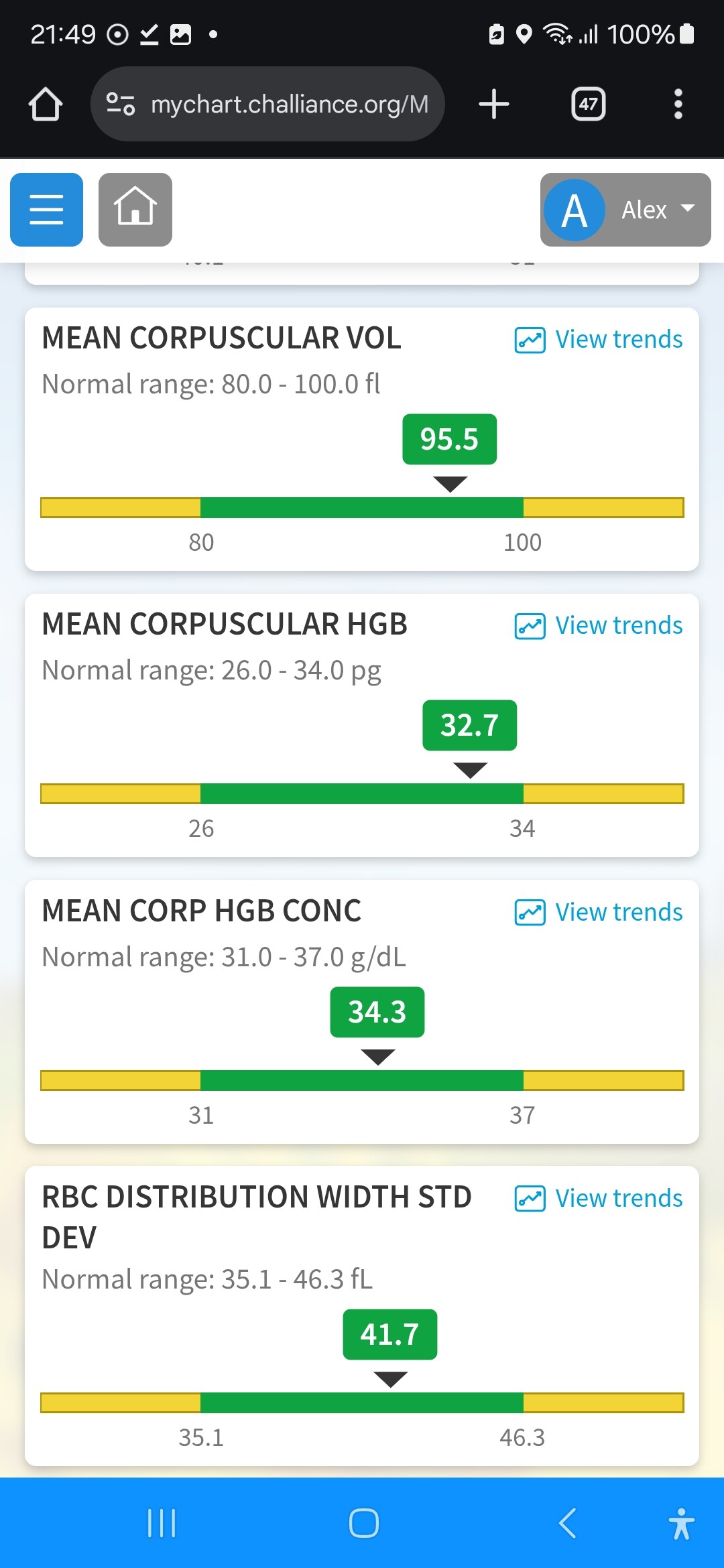View trends for Mean Corpuscular Vol
The height and width of the screenshot is (1568, 724).
pos(599,340)
